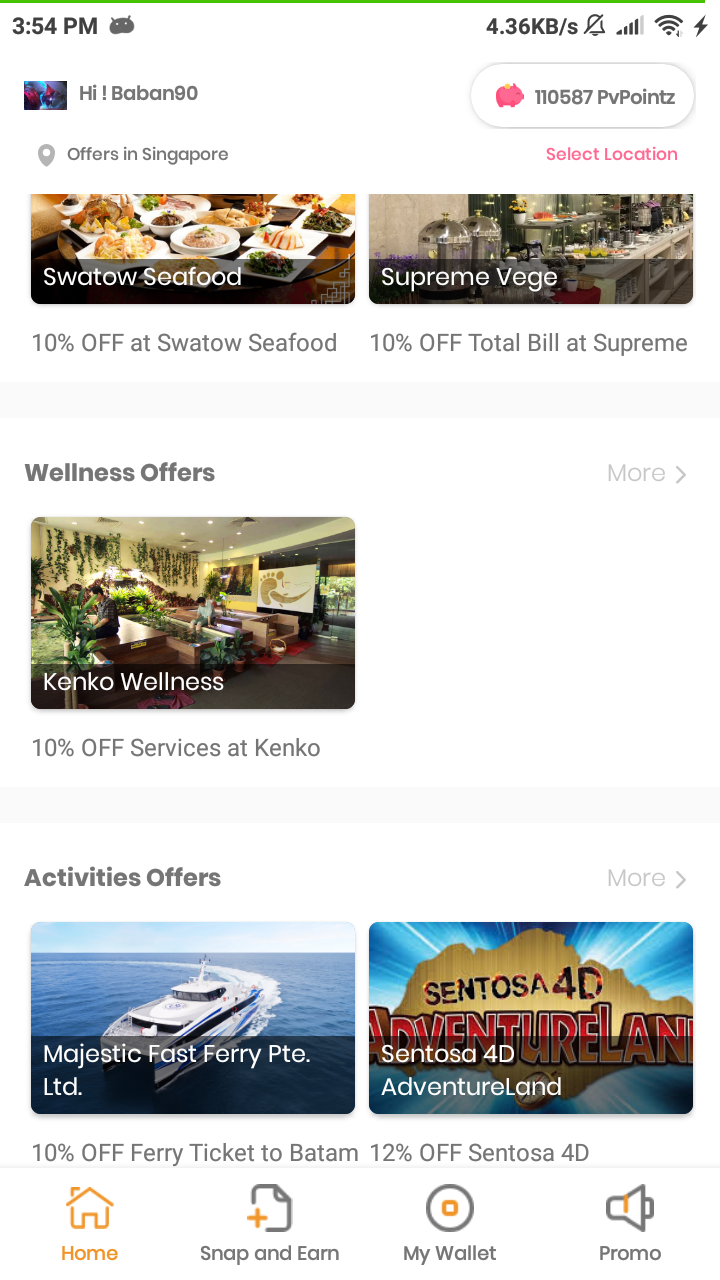Open the Sentosa 4D AdventureLand offer
Viewport: 720px width, 1280px height.
pyautogui.click(x=531, y=1017)
